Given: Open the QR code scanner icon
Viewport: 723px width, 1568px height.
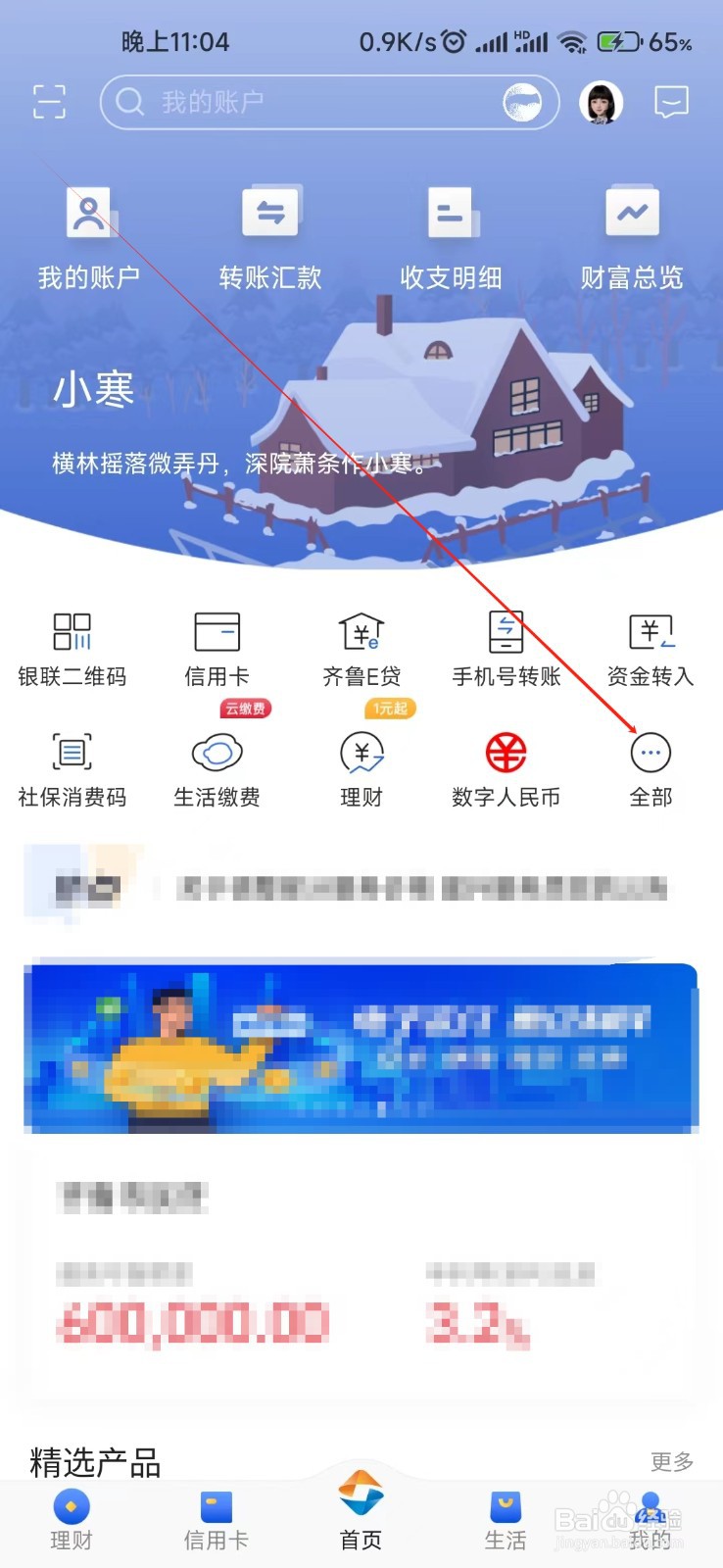Looking at the screenshot, I should [x=48, y=101].
